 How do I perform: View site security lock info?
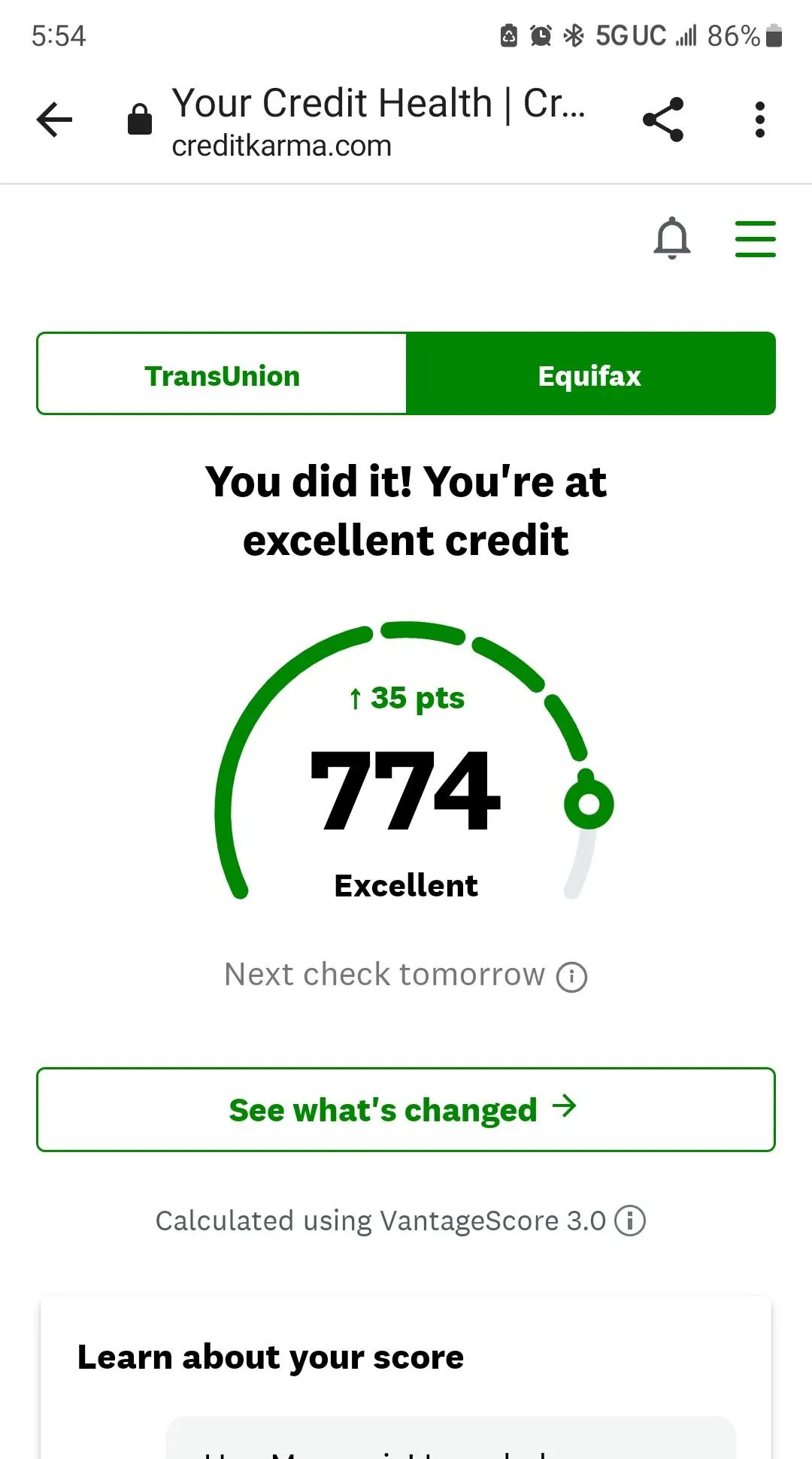[140, 119]
